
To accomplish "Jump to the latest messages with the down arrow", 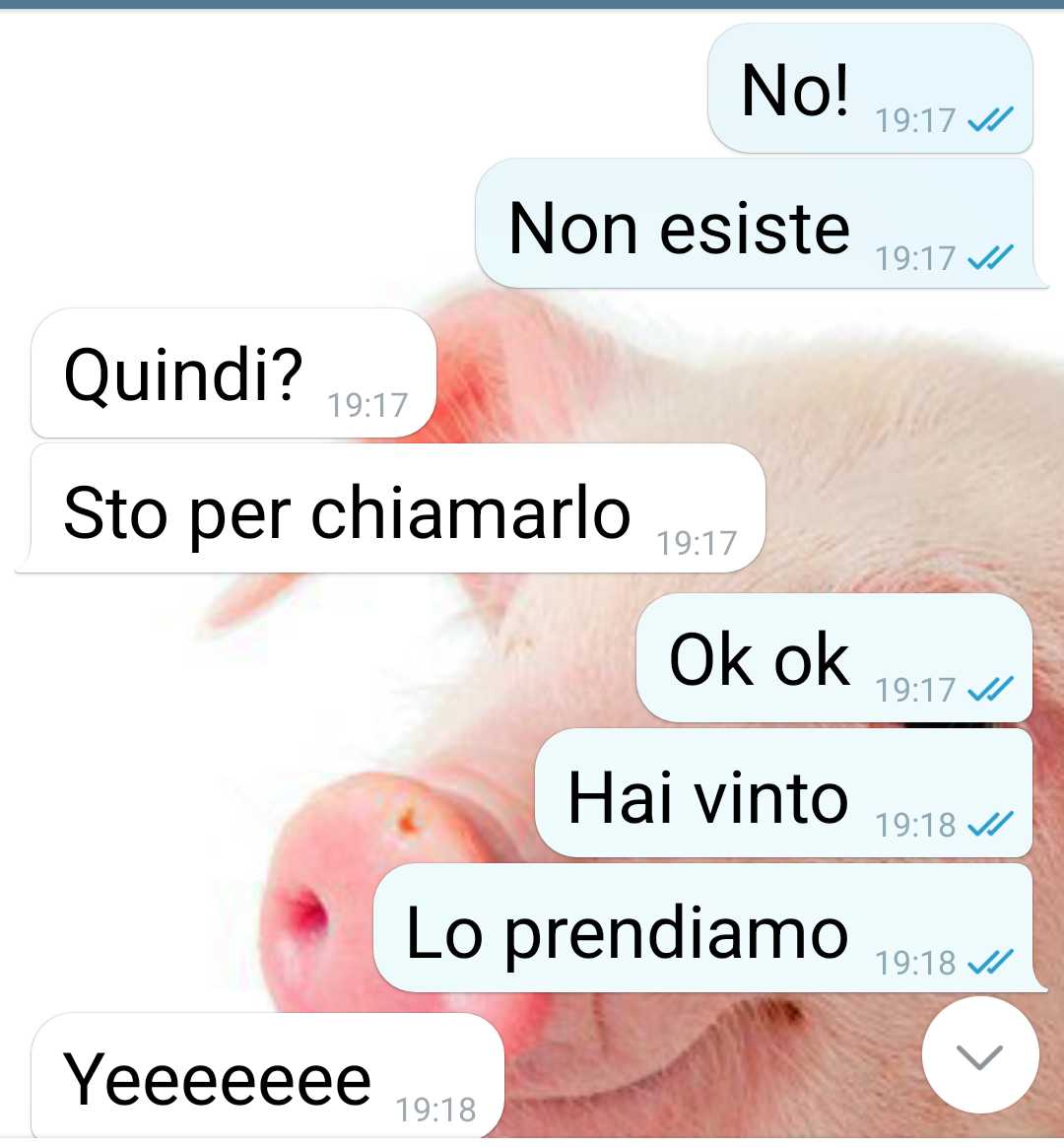I will pyautogui.click(x=979, y=1056).
